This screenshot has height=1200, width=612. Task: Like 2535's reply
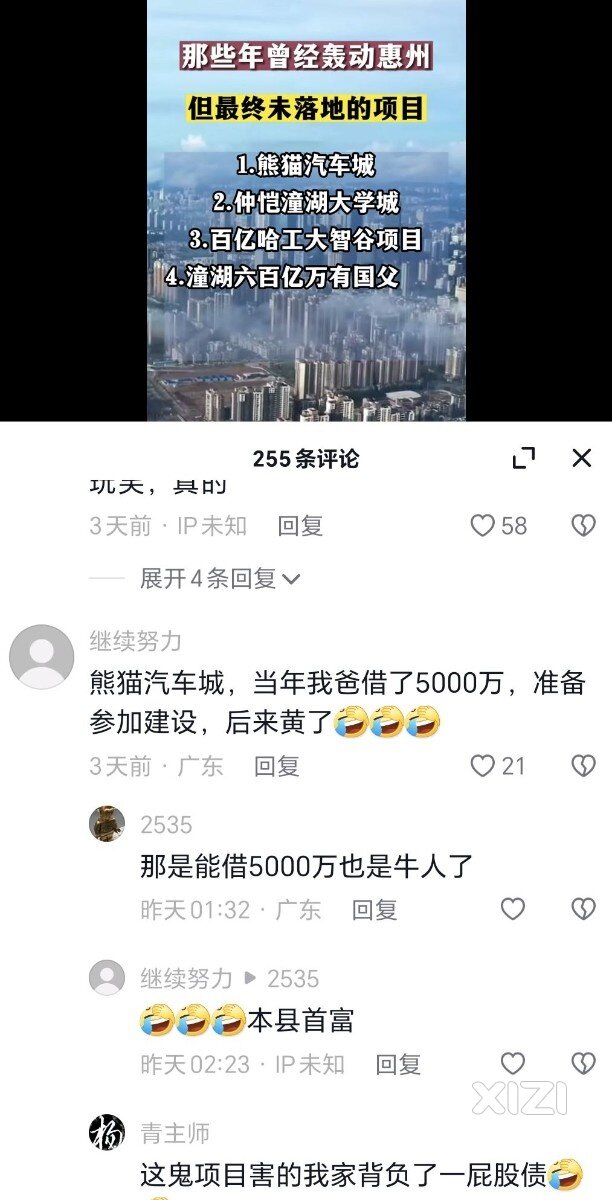click(512, 909)
